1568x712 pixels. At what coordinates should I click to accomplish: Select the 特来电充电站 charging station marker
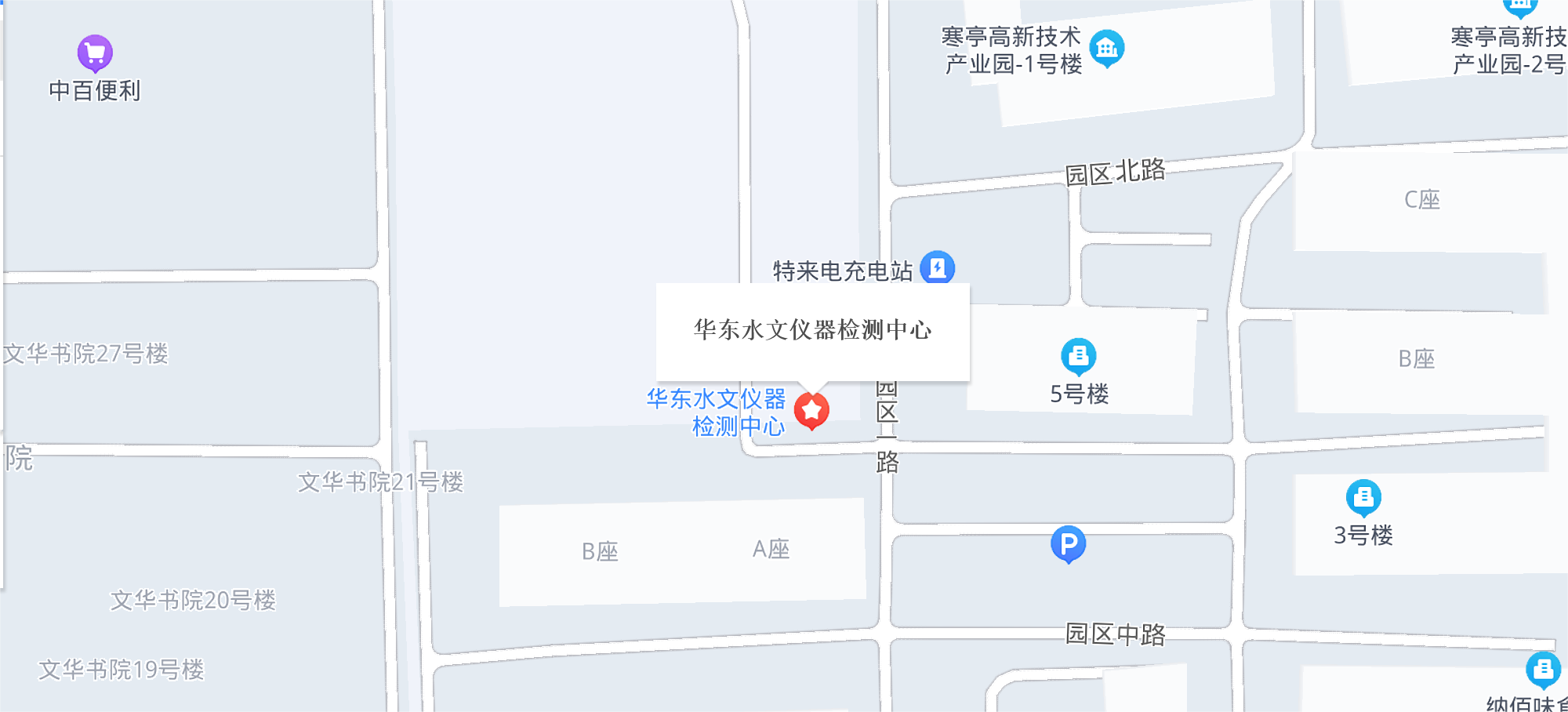pos(937,267)
